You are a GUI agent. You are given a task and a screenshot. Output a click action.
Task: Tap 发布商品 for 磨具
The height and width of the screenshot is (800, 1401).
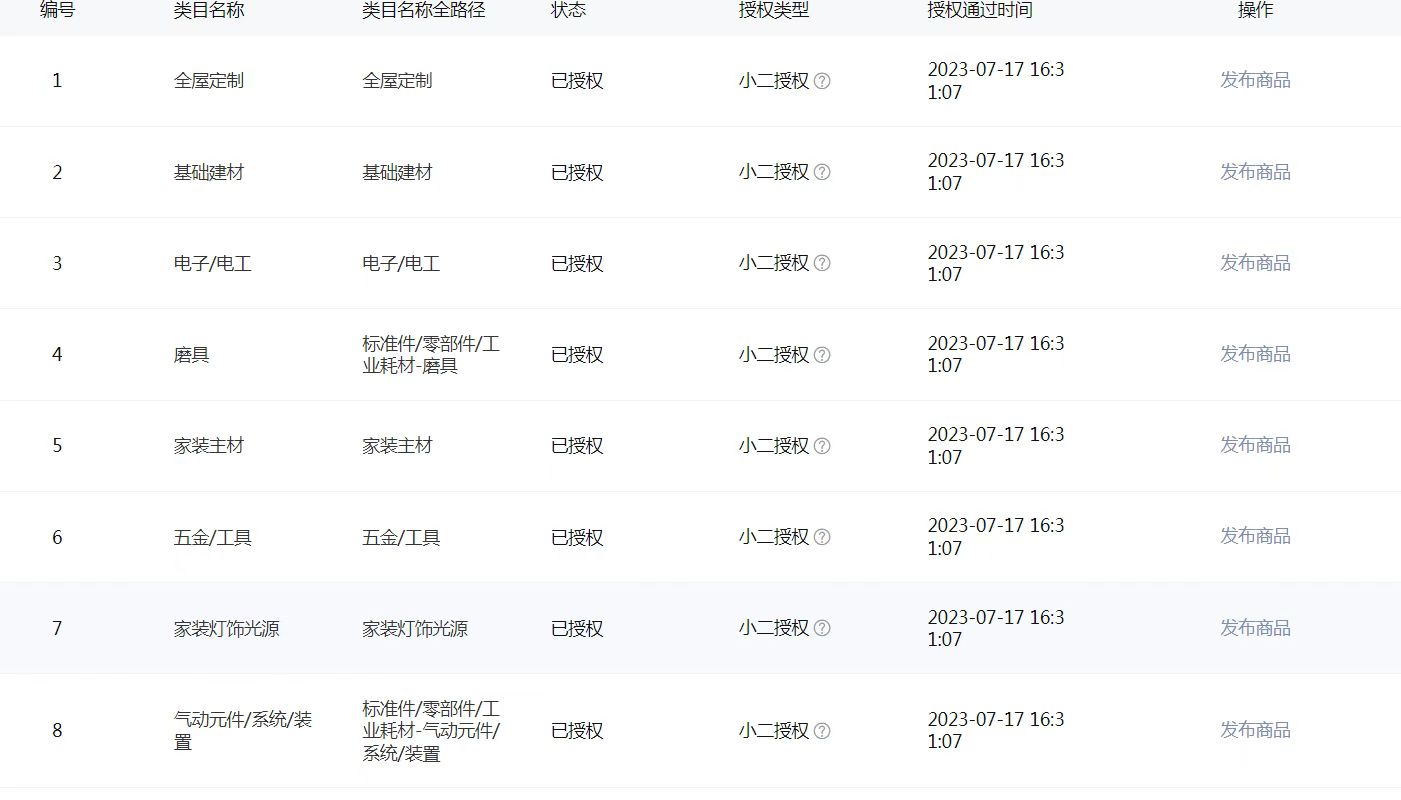(1255, 354)
